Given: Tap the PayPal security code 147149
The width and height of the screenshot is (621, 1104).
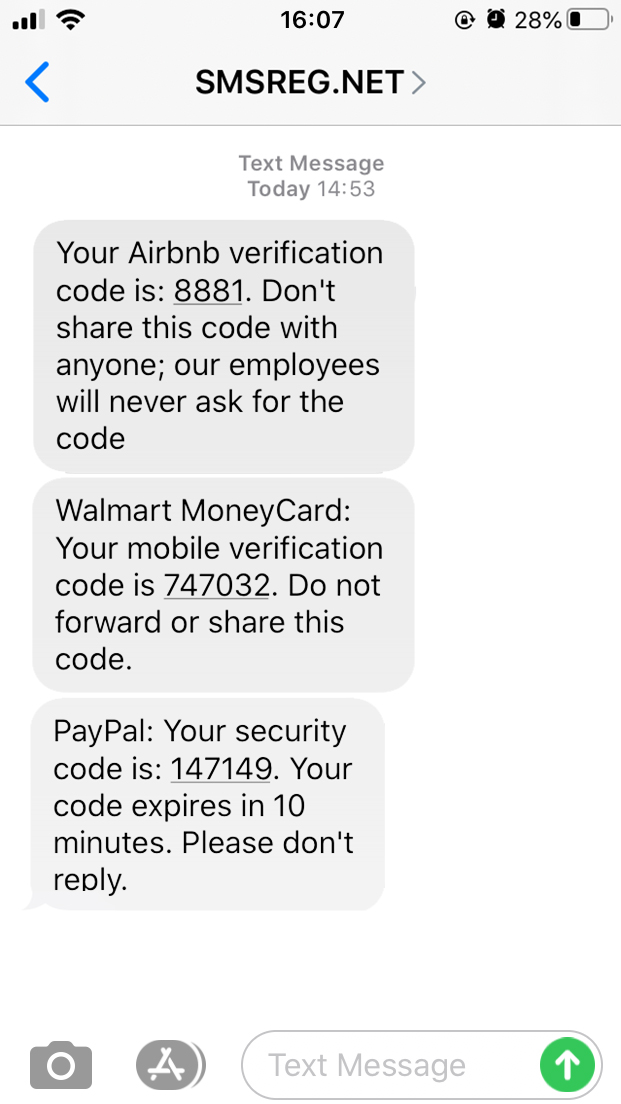Looking at the screenshot, I should pos(221,768).
